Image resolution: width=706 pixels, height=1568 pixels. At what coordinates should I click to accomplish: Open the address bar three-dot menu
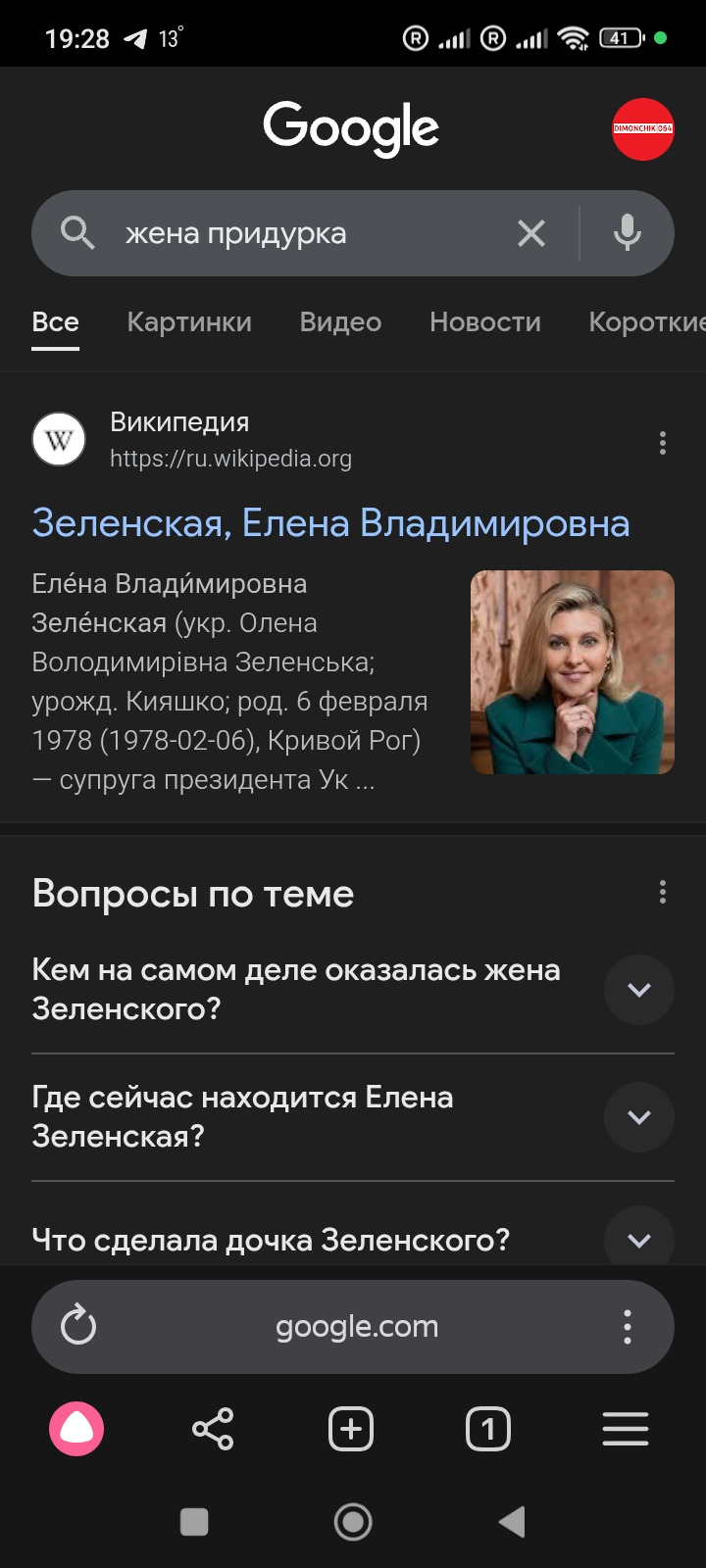coord(628,1327)
